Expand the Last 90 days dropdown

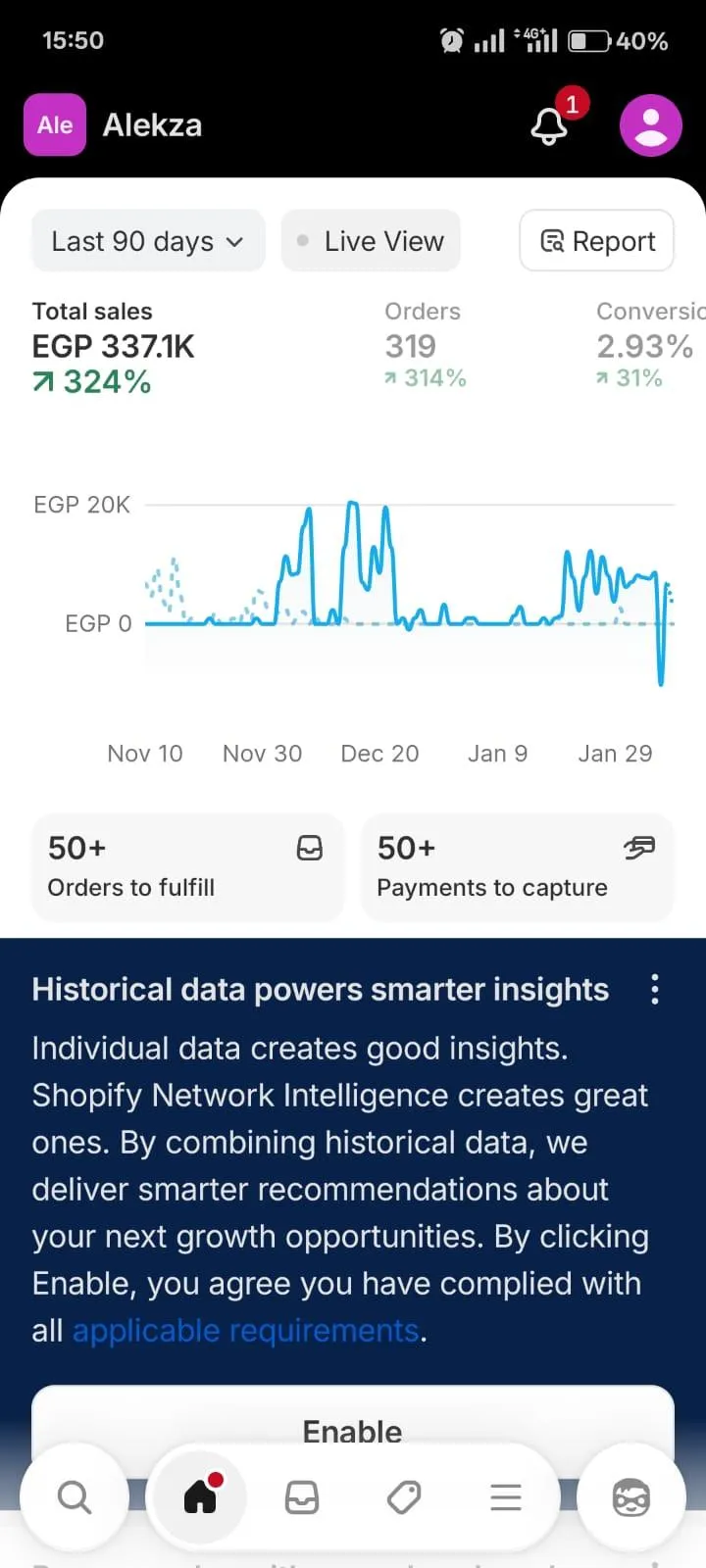(148, 241)
